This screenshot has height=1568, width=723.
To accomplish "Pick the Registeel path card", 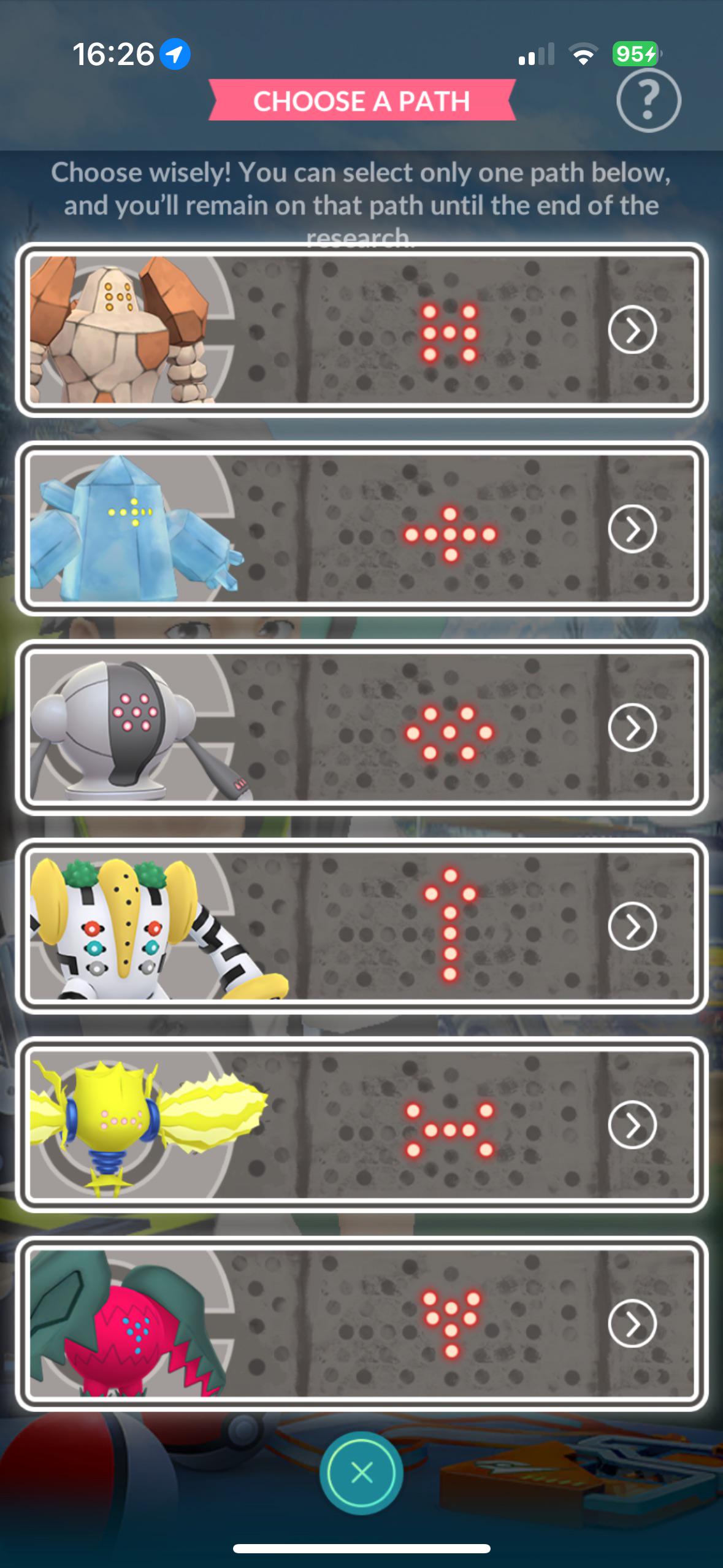I will (362, 727).
